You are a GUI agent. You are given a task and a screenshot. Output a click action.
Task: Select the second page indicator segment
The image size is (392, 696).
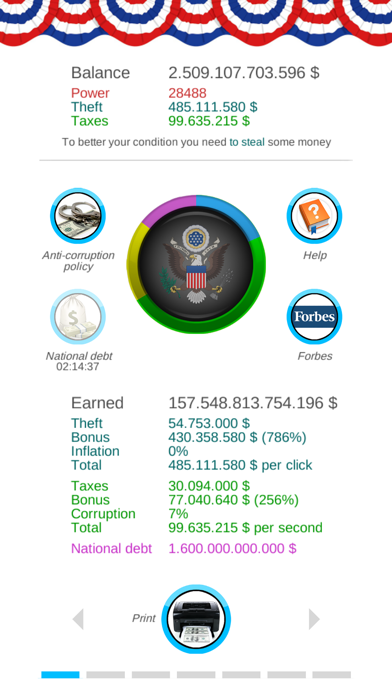pyautogui.click(x=106, y=675)
